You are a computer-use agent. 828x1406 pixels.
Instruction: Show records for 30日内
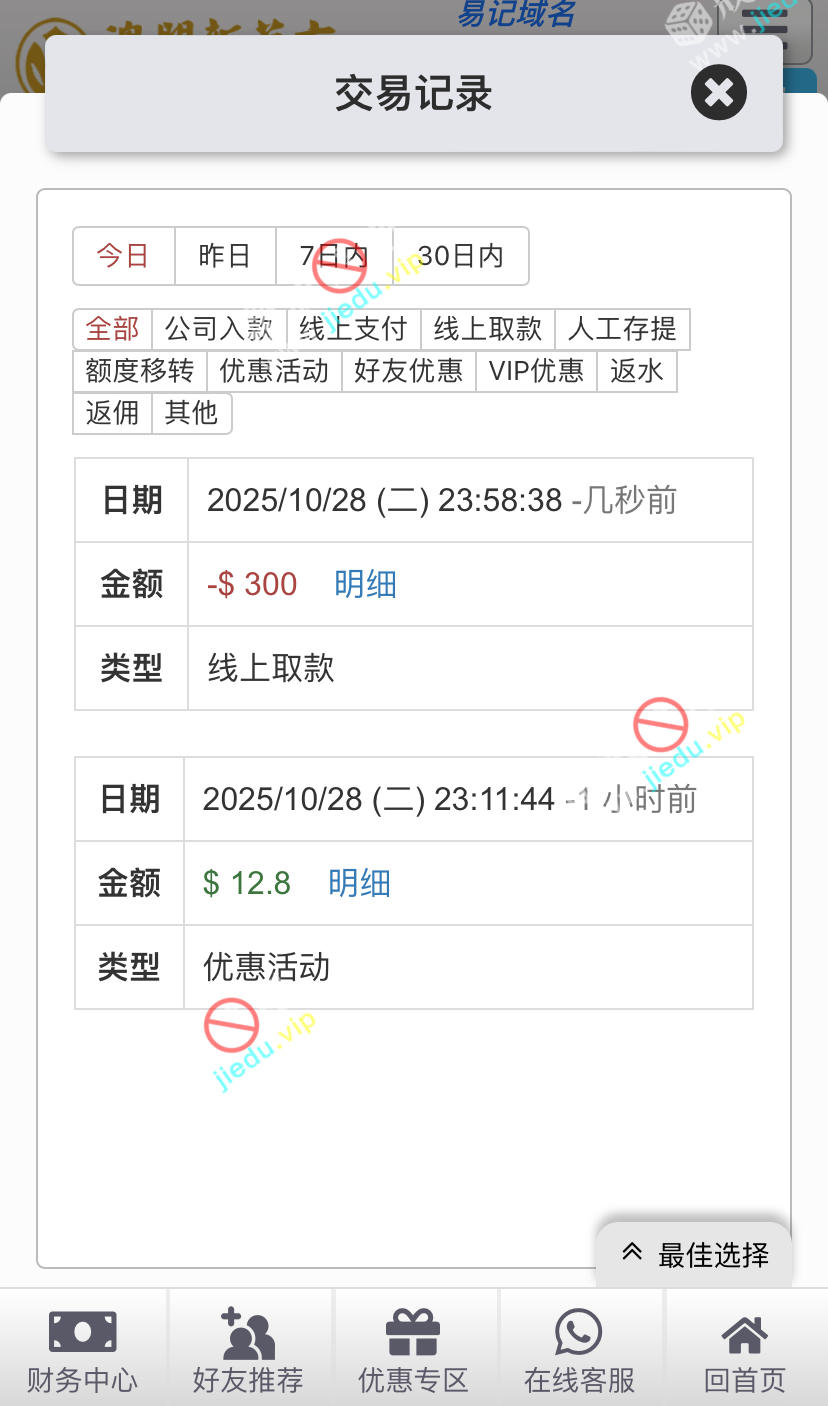pos(460,256)
